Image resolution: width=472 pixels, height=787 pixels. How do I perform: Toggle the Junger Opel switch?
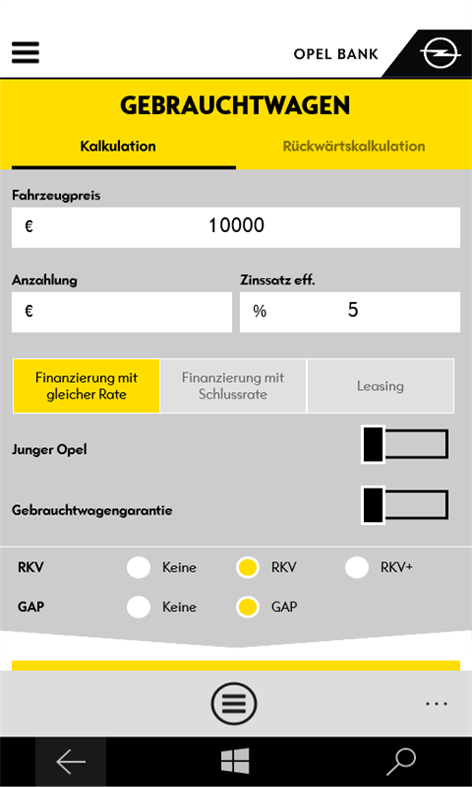405,444
